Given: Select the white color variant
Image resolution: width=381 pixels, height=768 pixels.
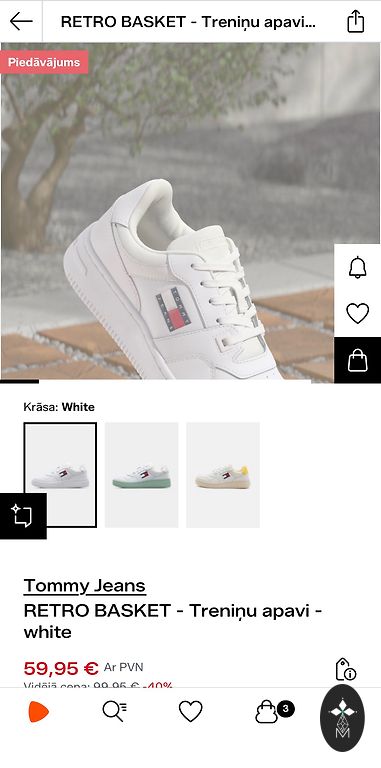Looking at the screenshot, I should pos(60,475).
